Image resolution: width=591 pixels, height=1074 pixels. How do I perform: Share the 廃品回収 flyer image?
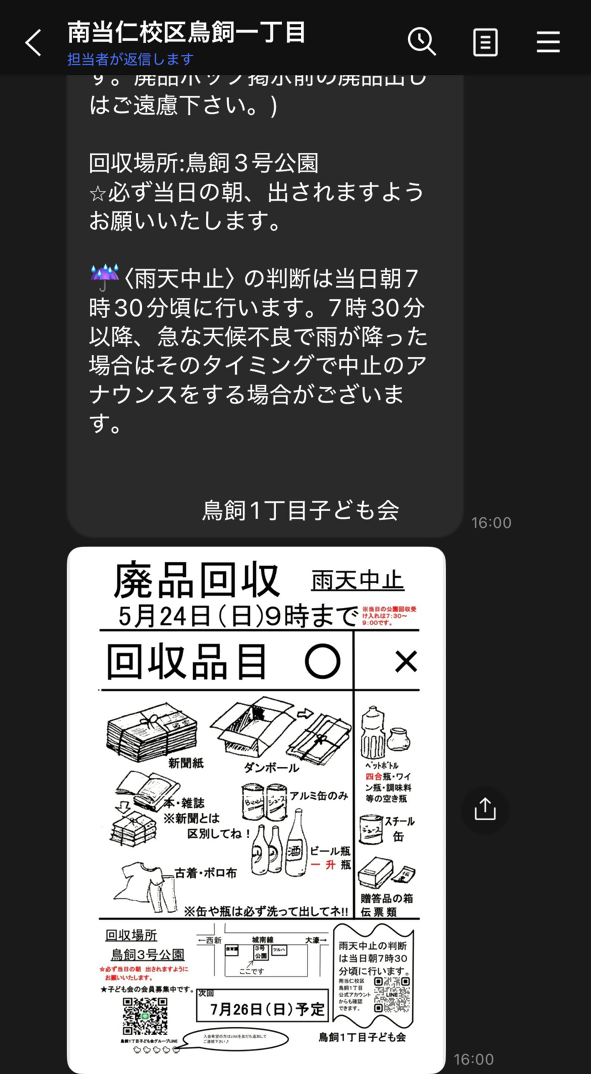point(485,810)
